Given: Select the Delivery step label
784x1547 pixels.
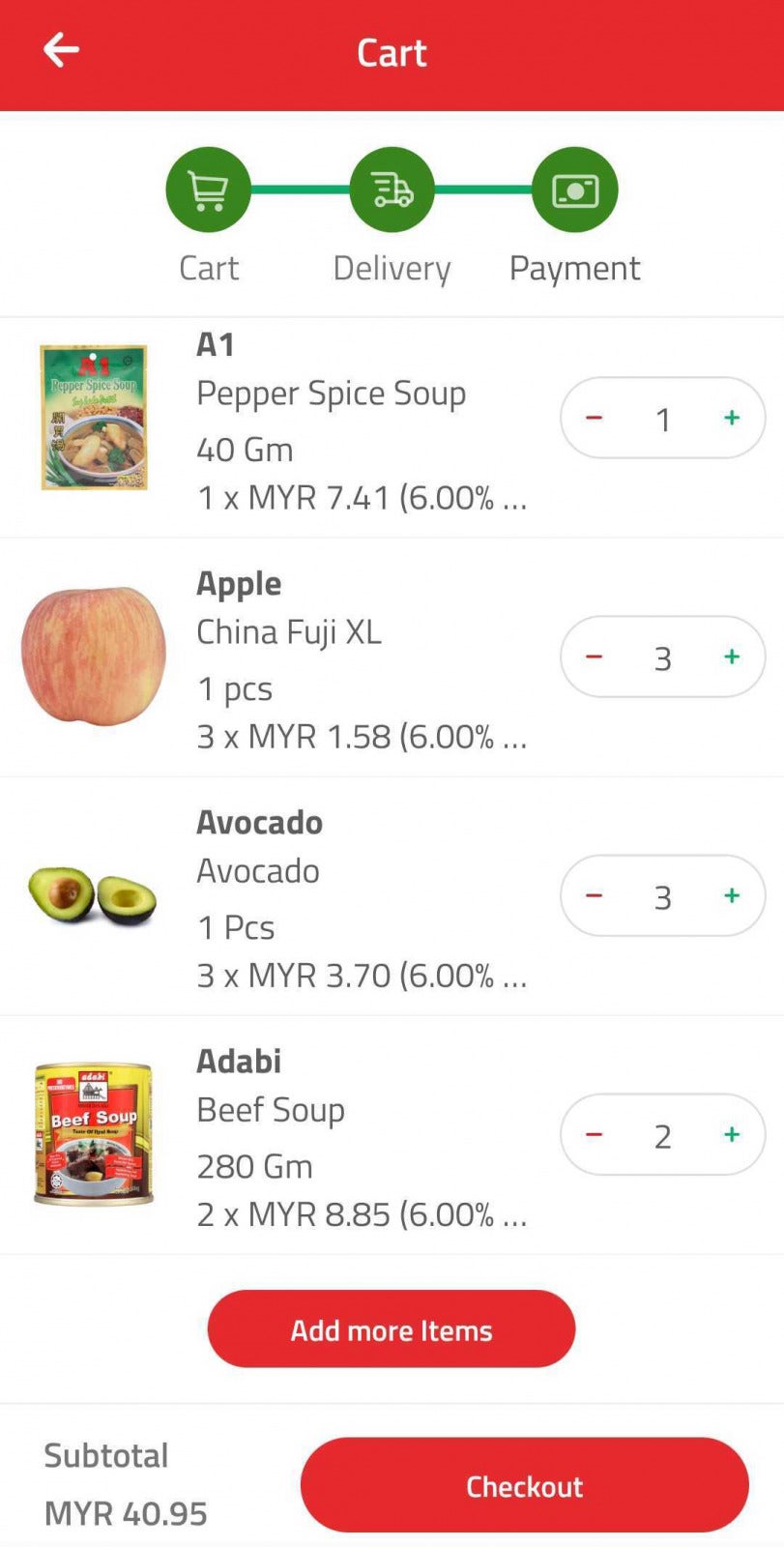Looking at the screenshot, I should pos(392,268).
